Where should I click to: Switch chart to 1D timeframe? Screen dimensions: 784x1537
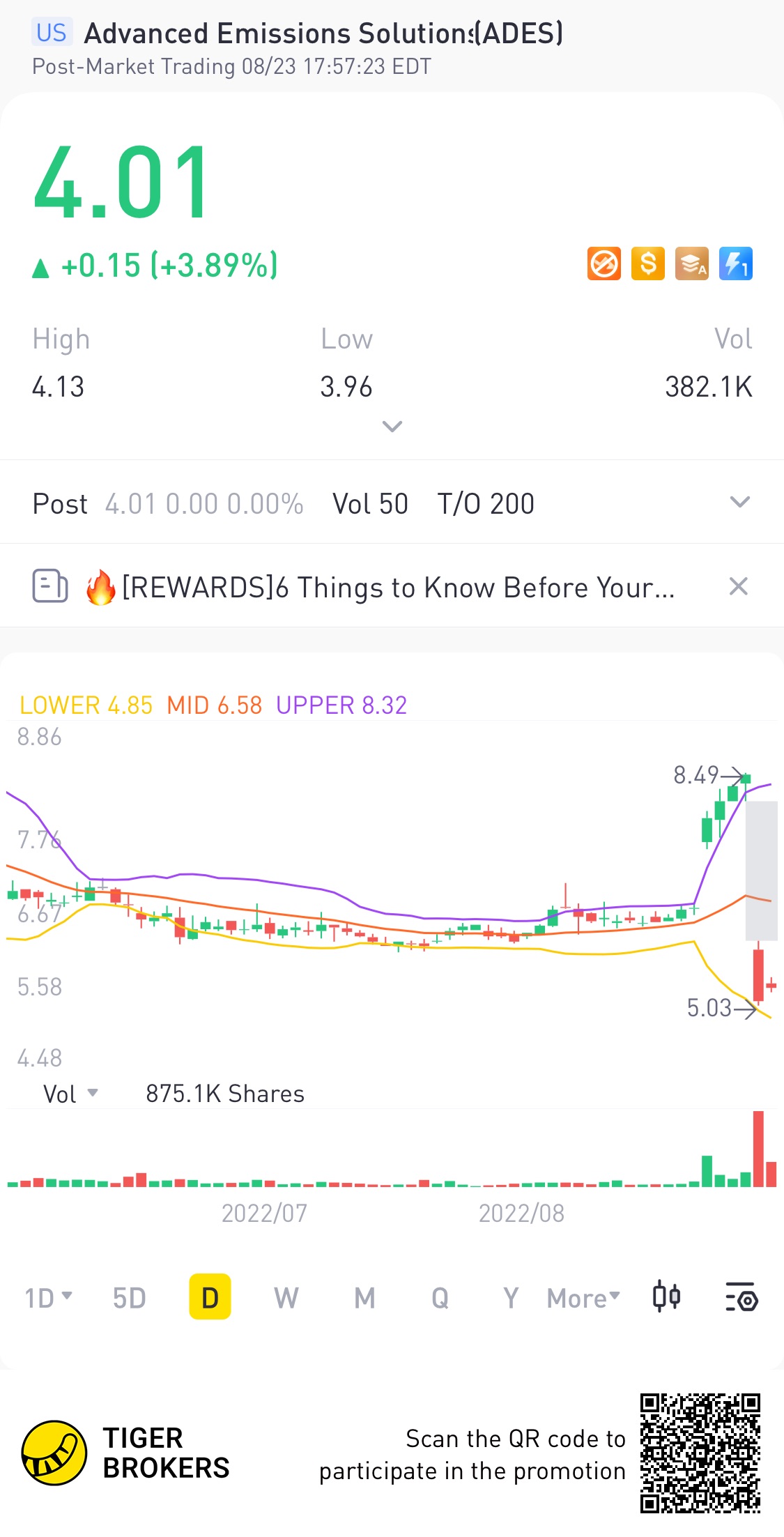click(47, 1298)
